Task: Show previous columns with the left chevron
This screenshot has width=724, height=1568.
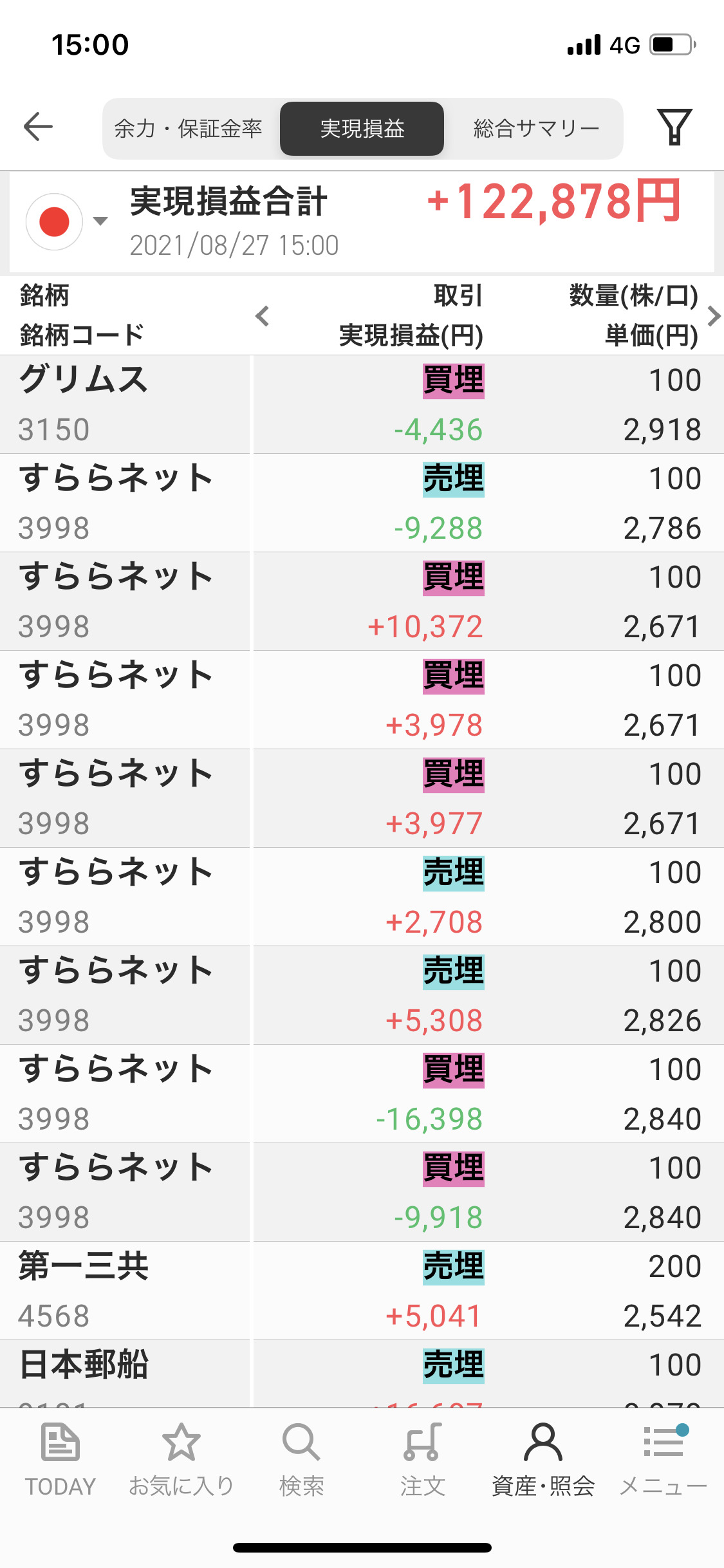Action: tap(262, 316)
